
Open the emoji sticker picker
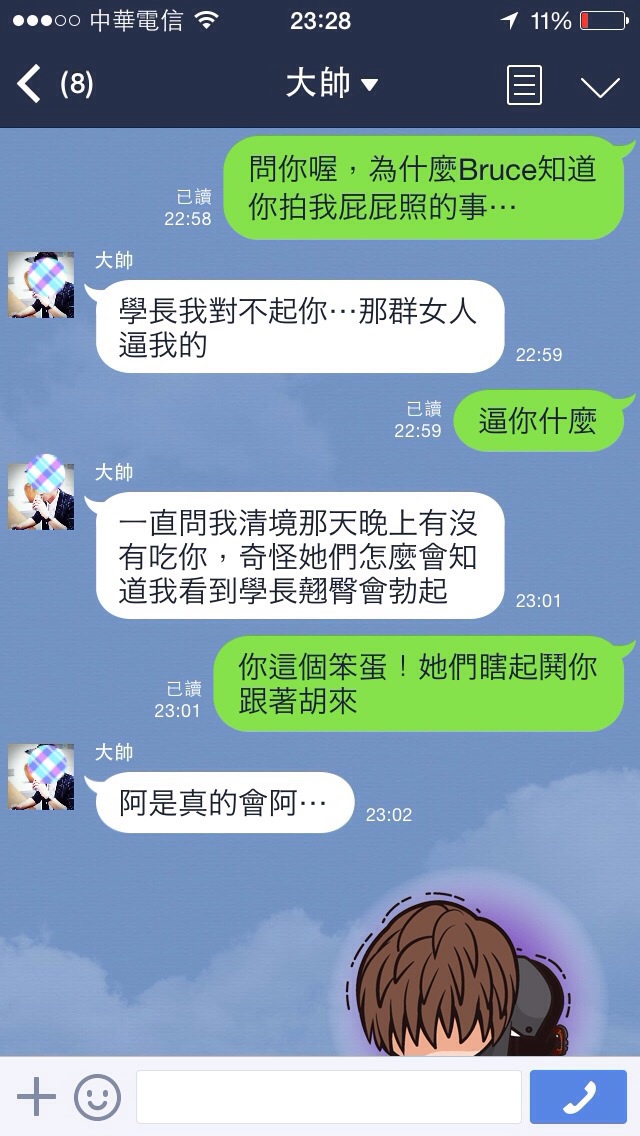(x=97, y=1097)
